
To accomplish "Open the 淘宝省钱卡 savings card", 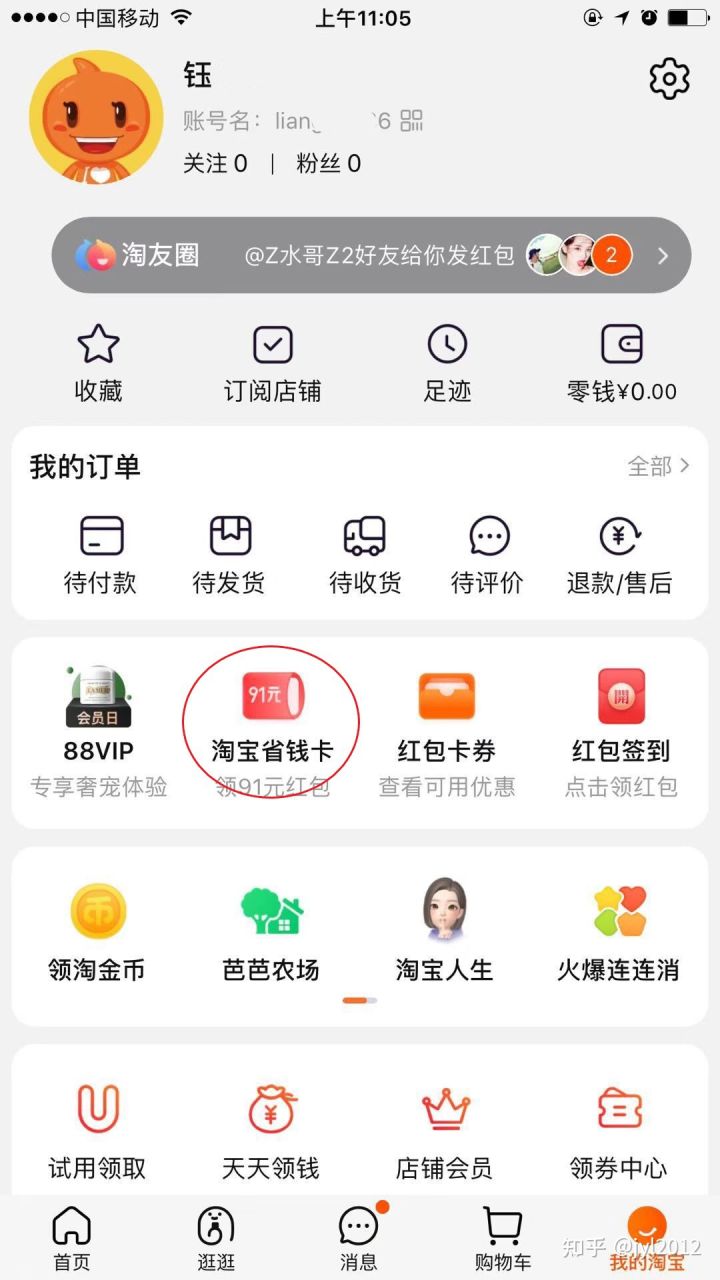I will tap(270, 720).
